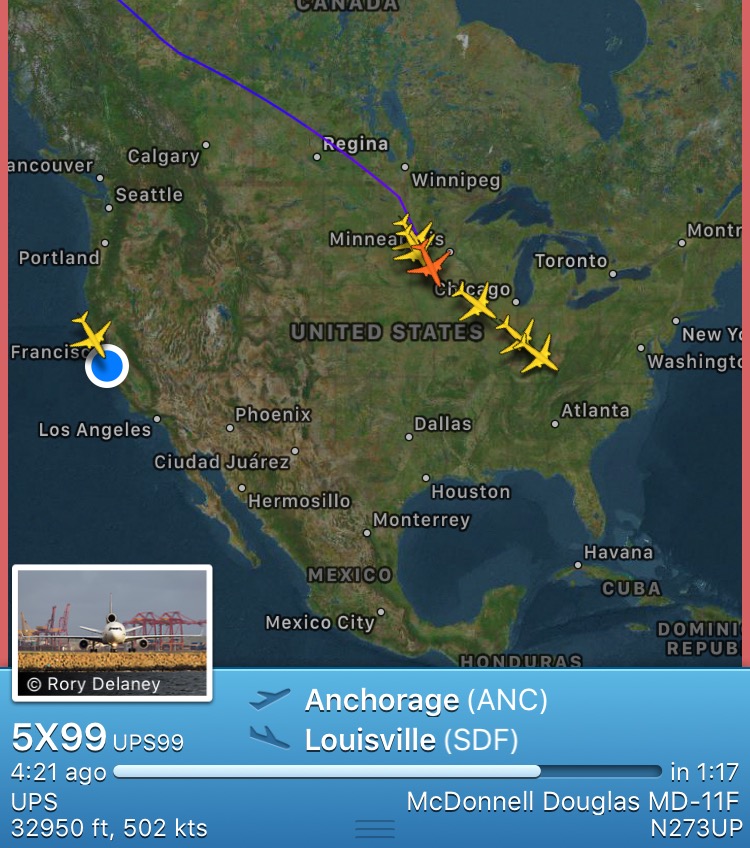Open the MD-11F aircraft photo thumbnail
The height and width of the screenshot is (848, 750).
[x=111, y=631]
